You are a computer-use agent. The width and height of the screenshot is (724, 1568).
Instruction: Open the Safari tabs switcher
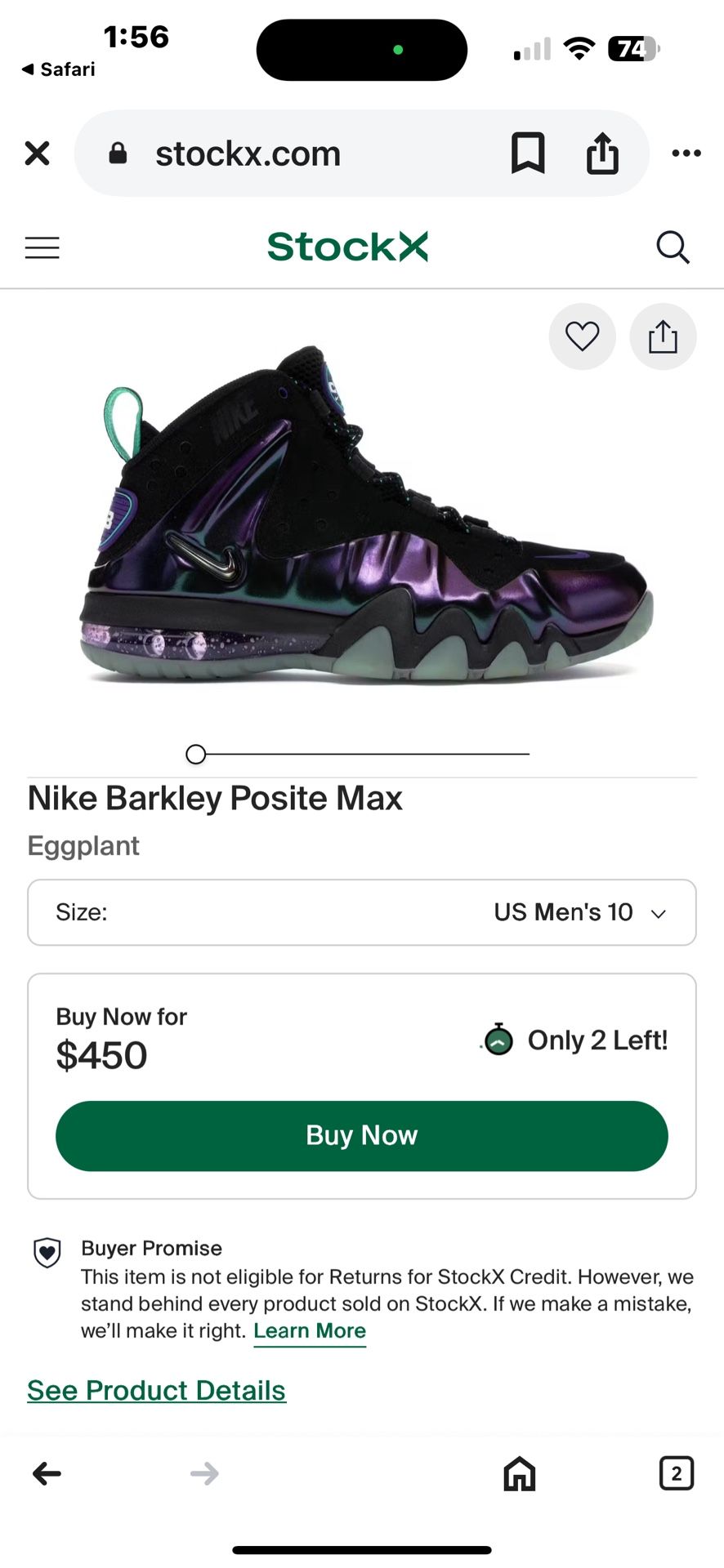click(676, 1474)
